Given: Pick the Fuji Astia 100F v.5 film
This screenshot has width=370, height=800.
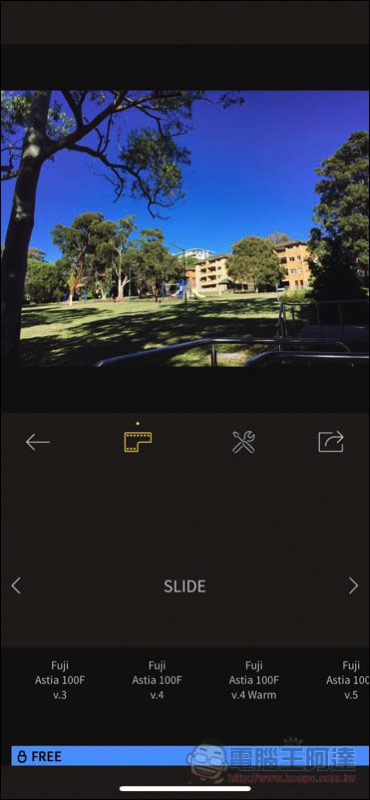Looking at the screenshot, I should point(348,680).
